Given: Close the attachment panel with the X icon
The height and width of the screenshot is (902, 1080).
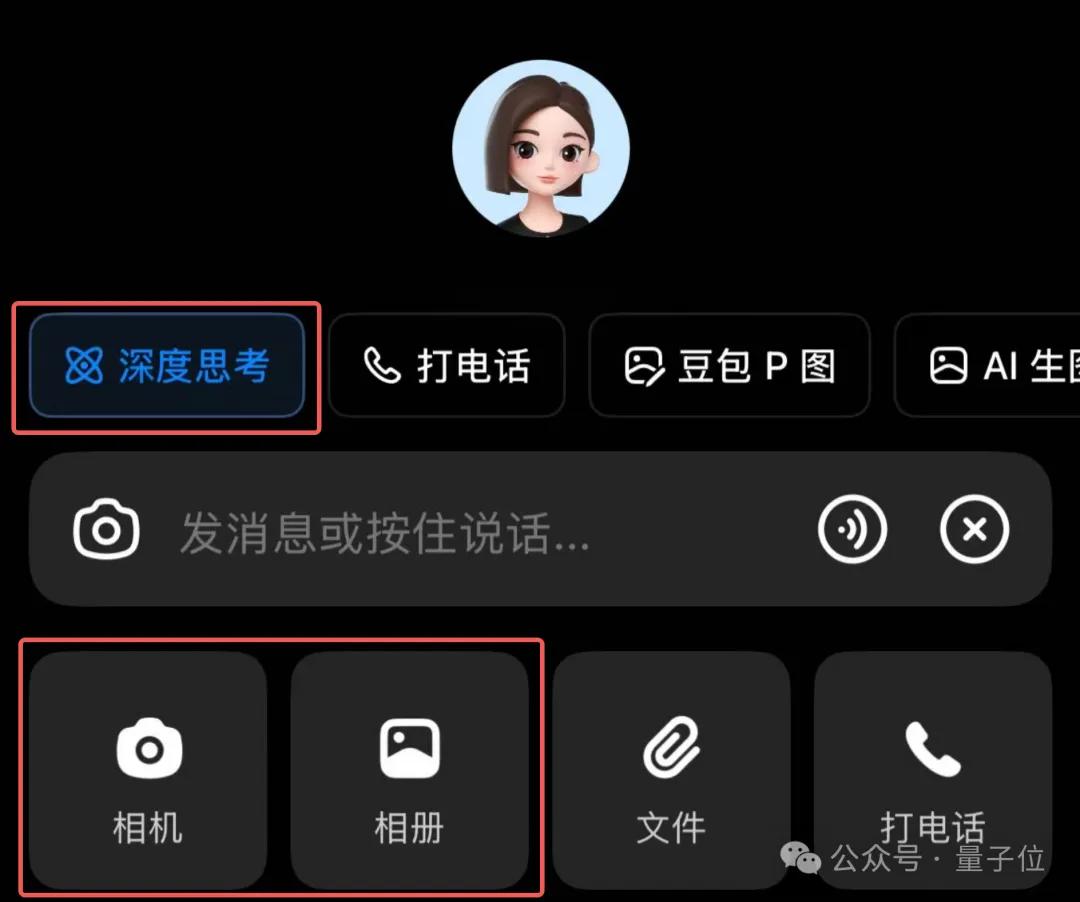Looking at the screenshot, I should point(974,529).
